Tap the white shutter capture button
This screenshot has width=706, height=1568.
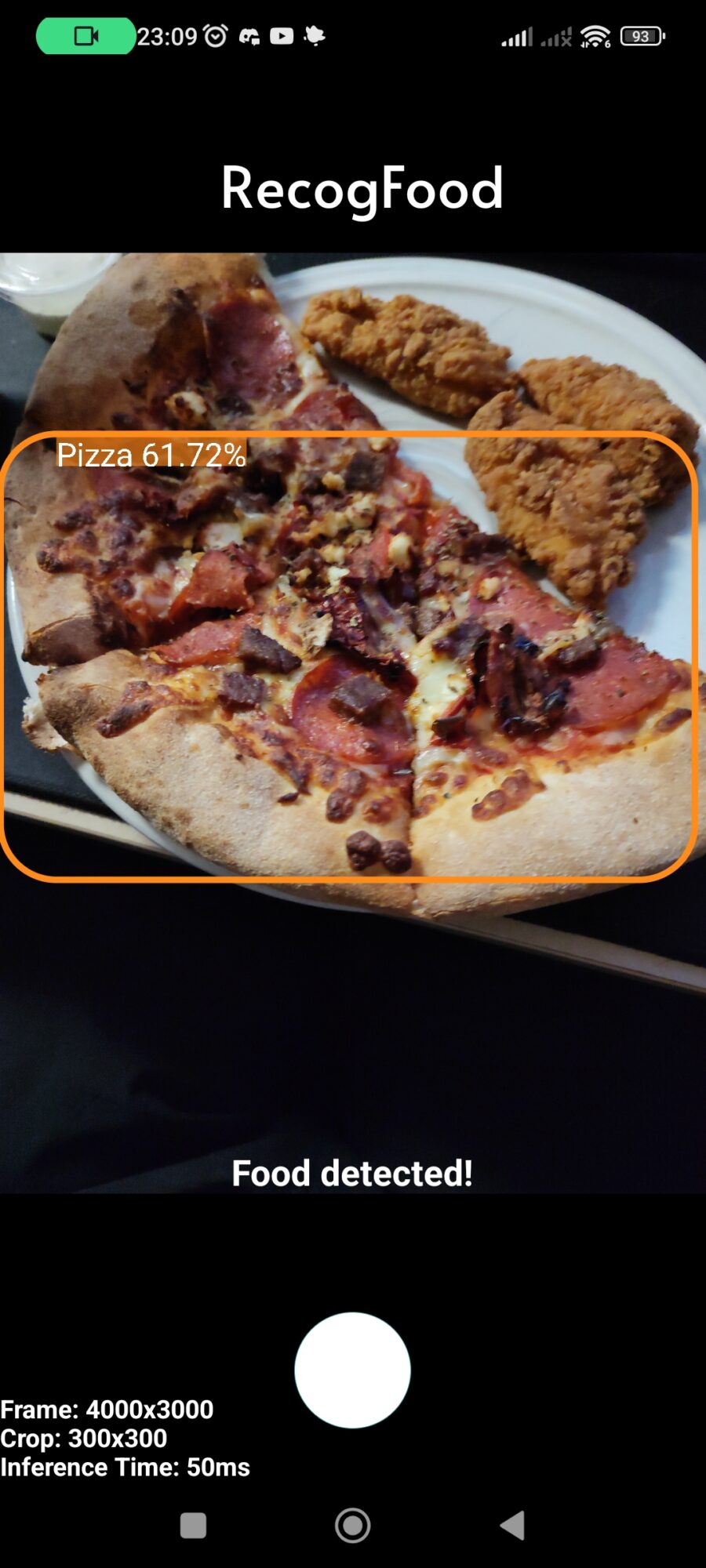click(352, 1370)
